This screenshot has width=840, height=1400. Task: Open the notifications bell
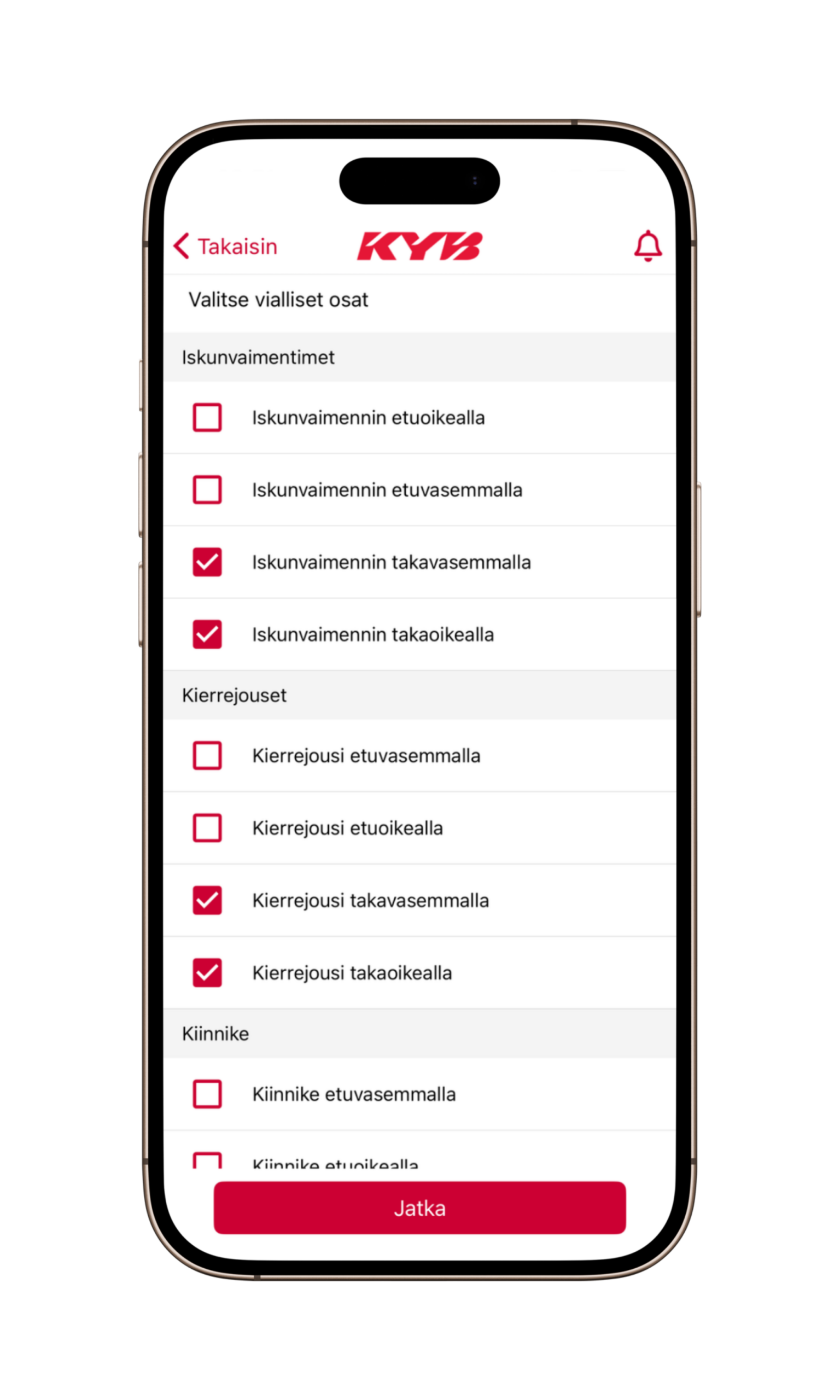click(647, 246)
